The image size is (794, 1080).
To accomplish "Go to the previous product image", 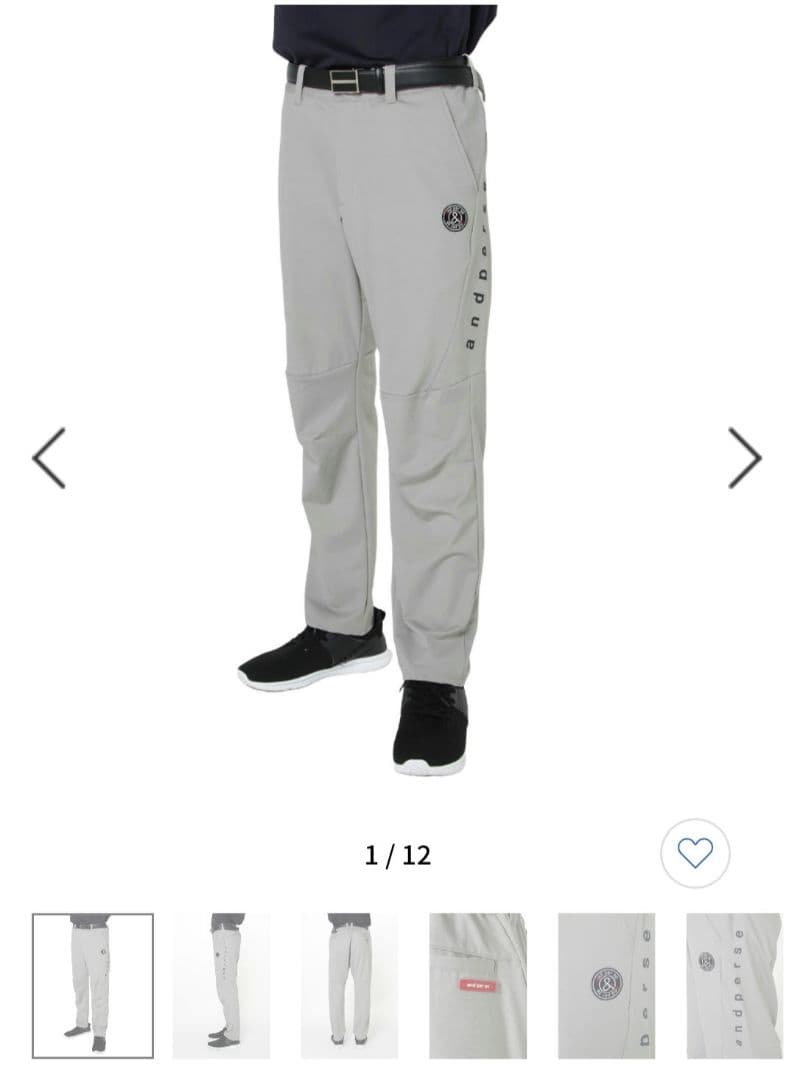I will click(49, 458).
